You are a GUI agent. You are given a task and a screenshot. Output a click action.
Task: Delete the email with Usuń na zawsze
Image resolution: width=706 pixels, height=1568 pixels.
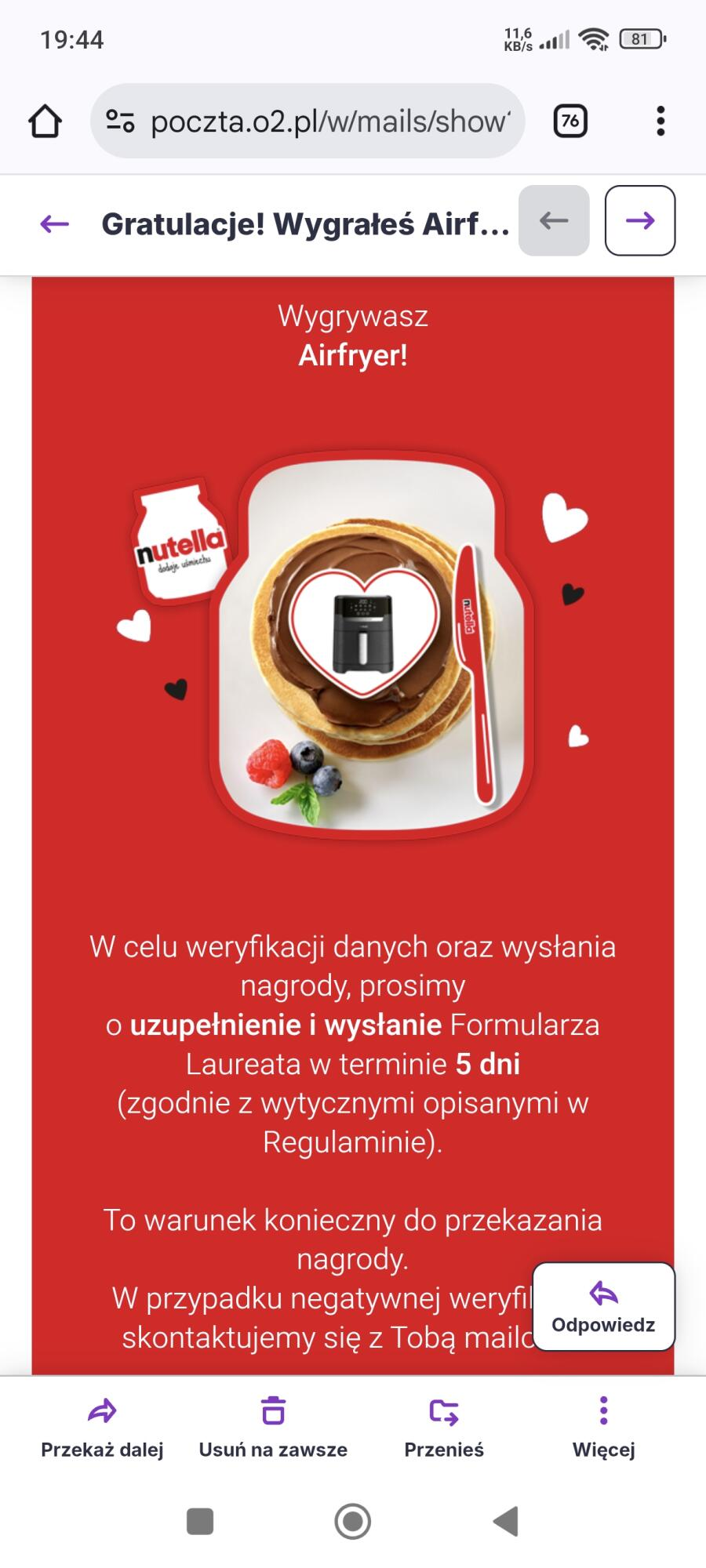point(273,1428)
